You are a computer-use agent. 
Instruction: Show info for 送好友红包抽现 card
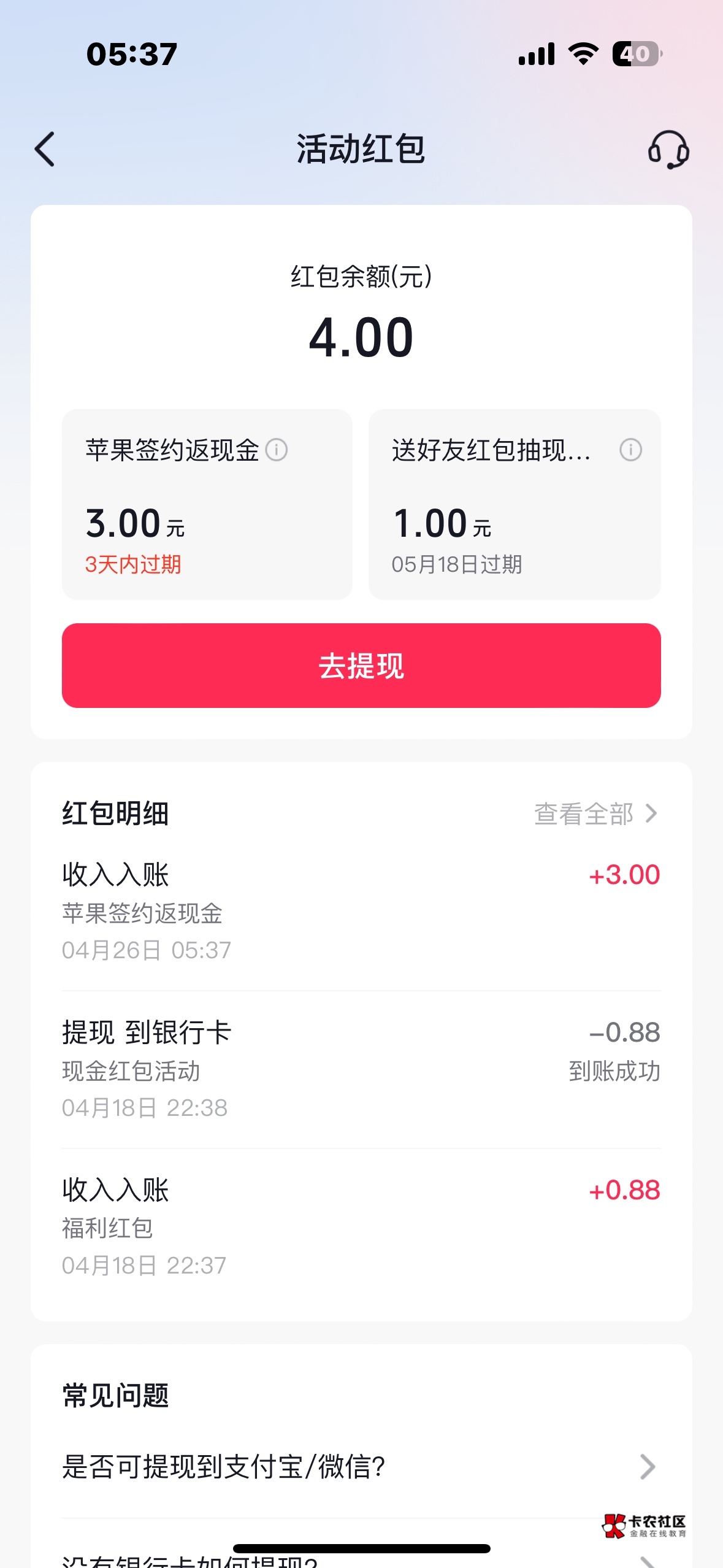(630, 450)
